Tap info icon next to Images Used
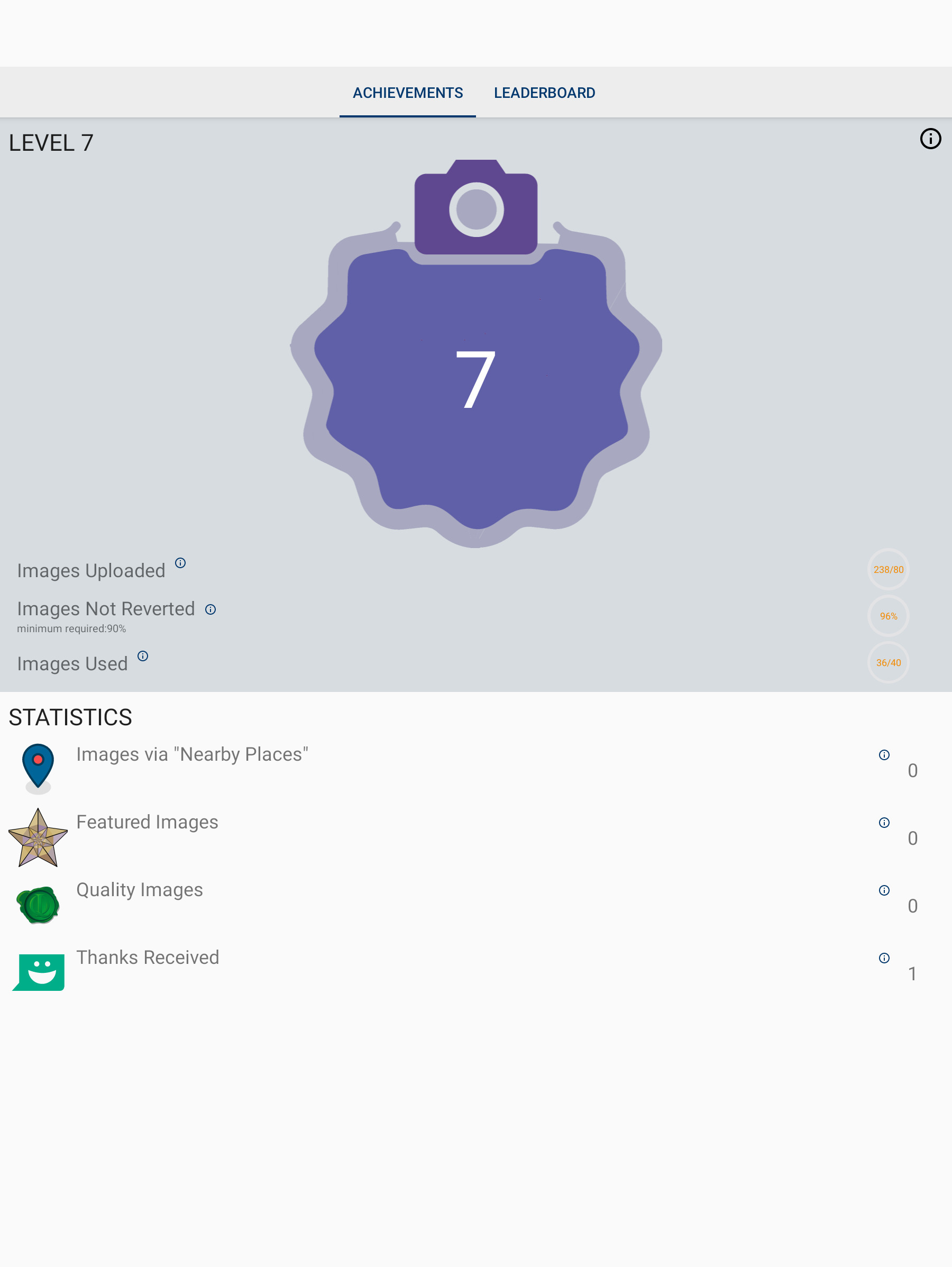This screenshot has width=952, height=1267. coord(143,657)
